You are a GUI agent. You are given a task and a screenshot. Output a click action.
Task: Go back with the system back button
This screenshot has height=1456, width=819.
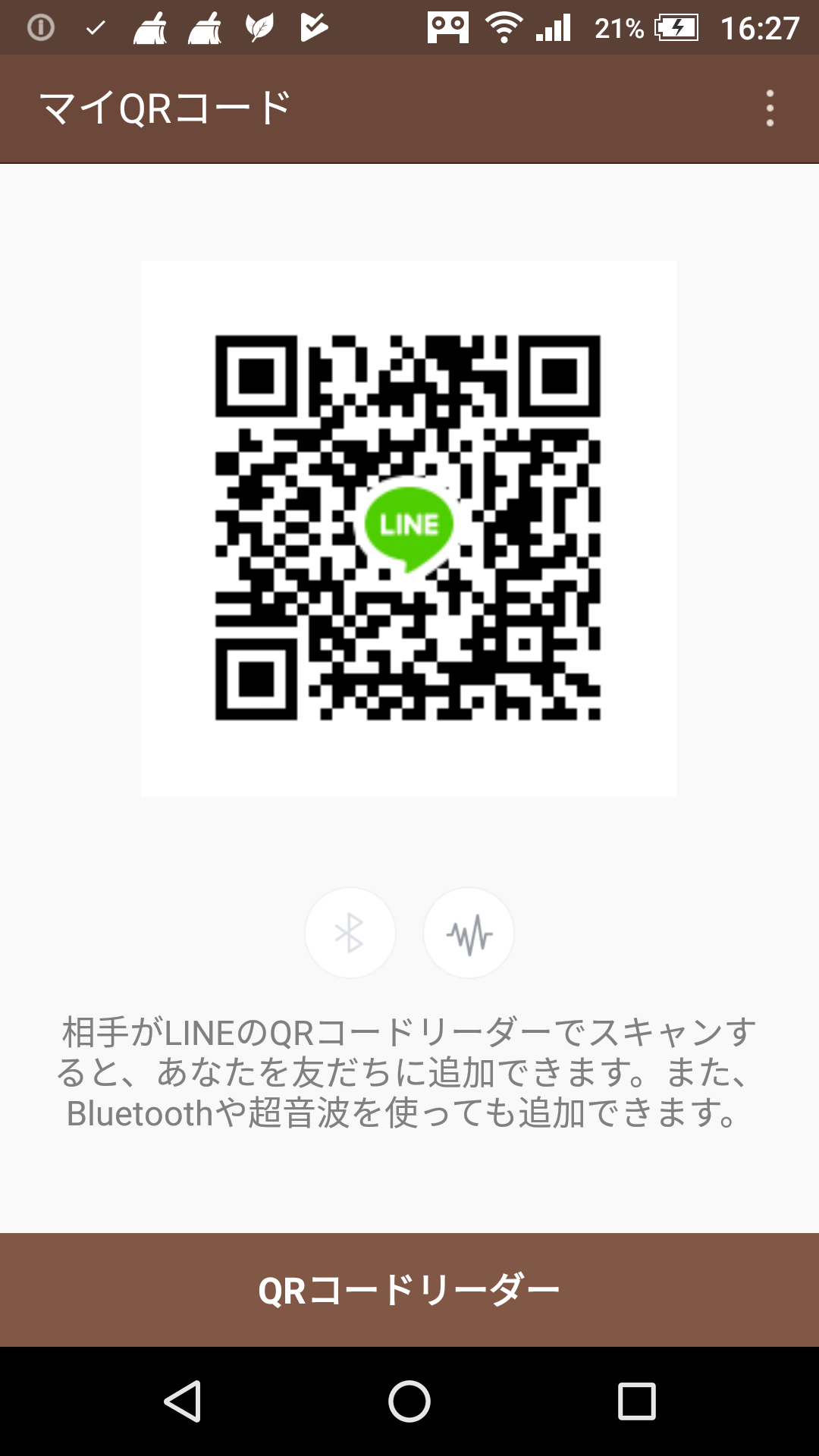pyautogui.click(x=182, y=1401)
